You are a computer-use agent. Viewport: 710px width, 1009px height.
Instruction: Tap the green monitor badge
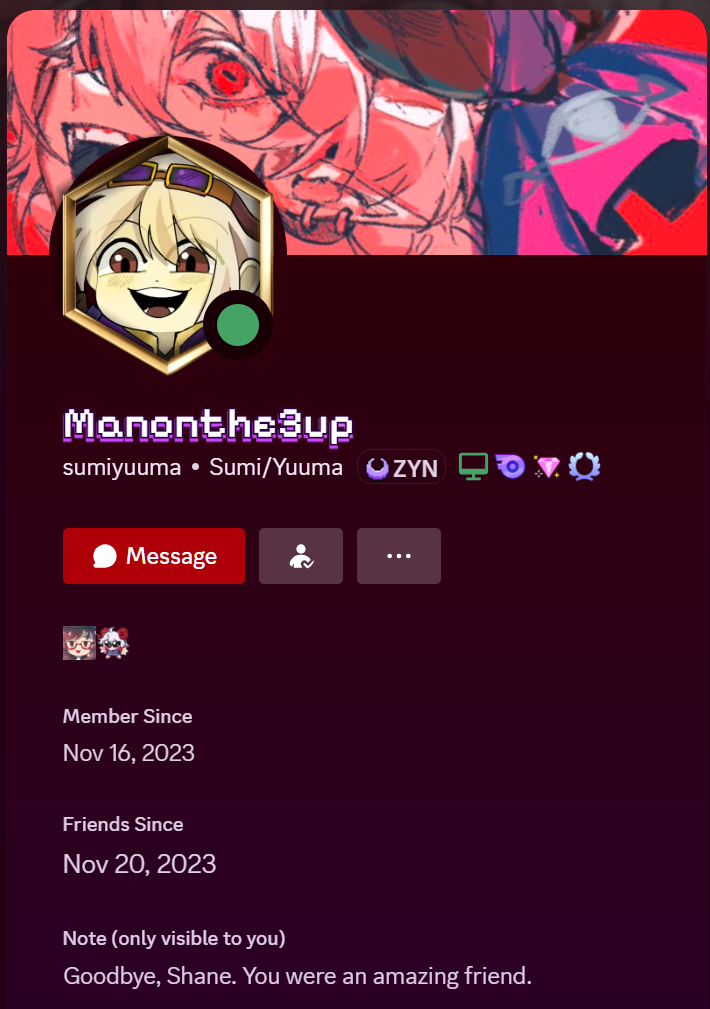point(473,466)
